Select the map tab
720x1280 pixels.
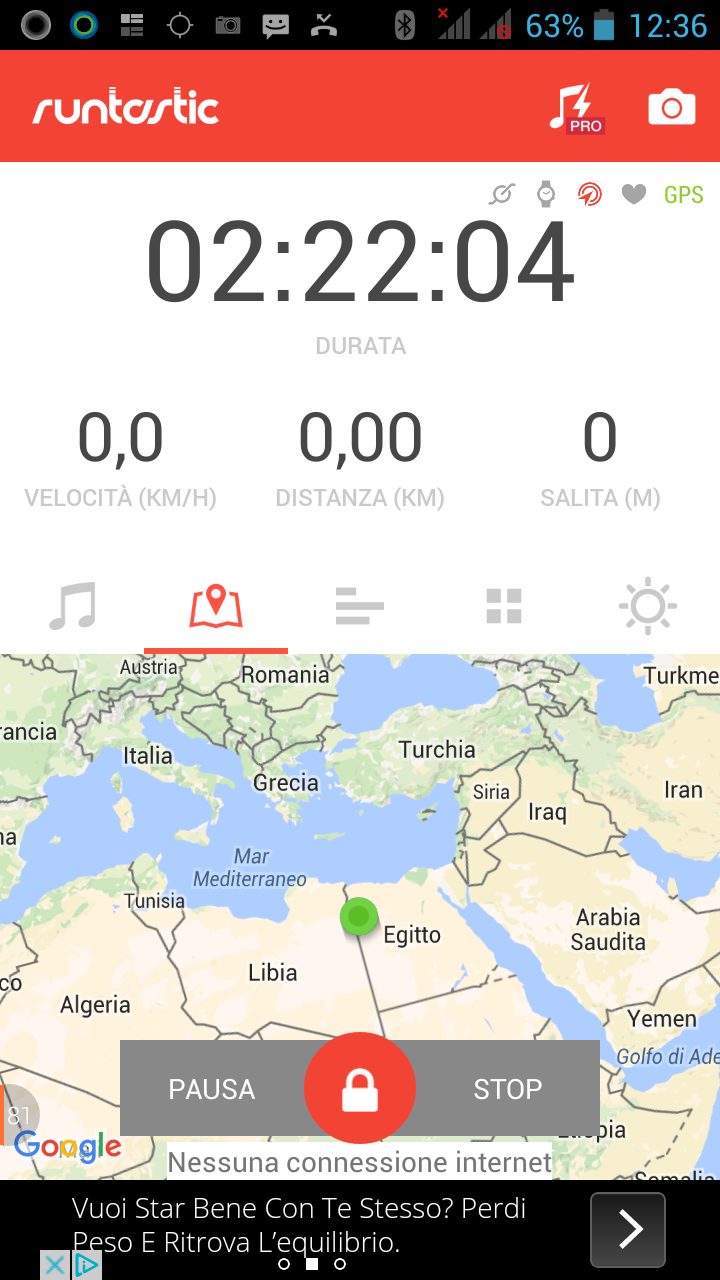click(x=216, y=606)
